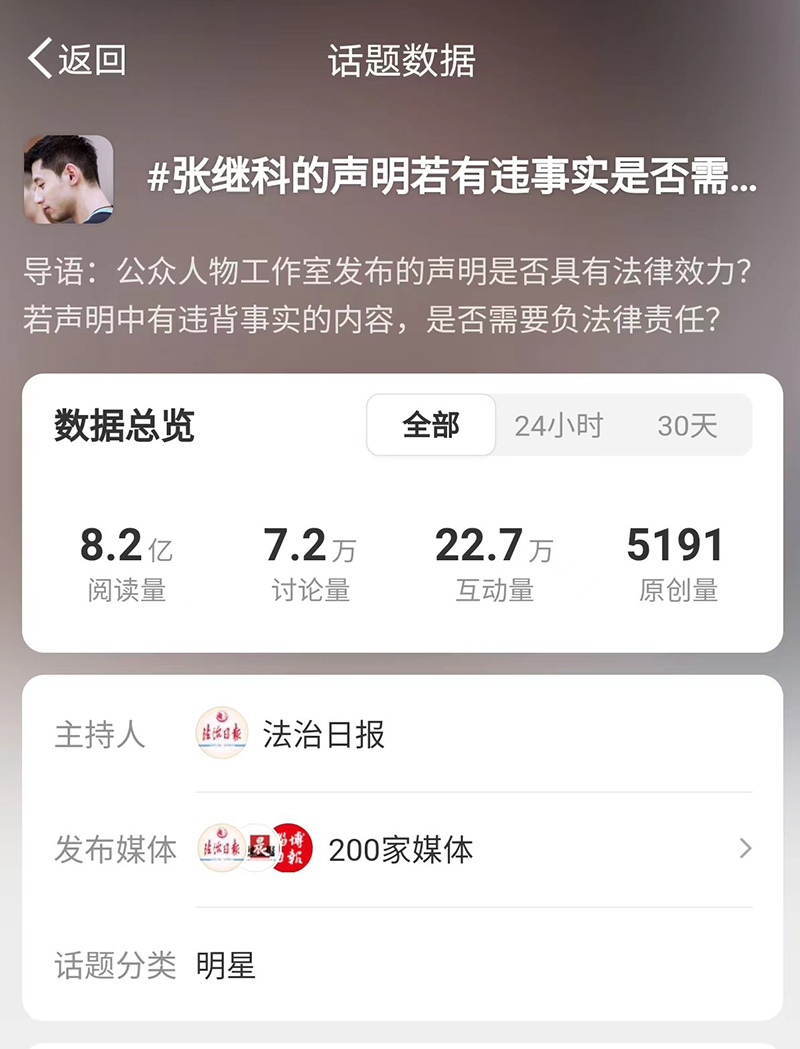Image resolution: width=800 pixels, height=1049 pixels.
Task: Open the 法治日报 host profile
Action: click(323, 735)
